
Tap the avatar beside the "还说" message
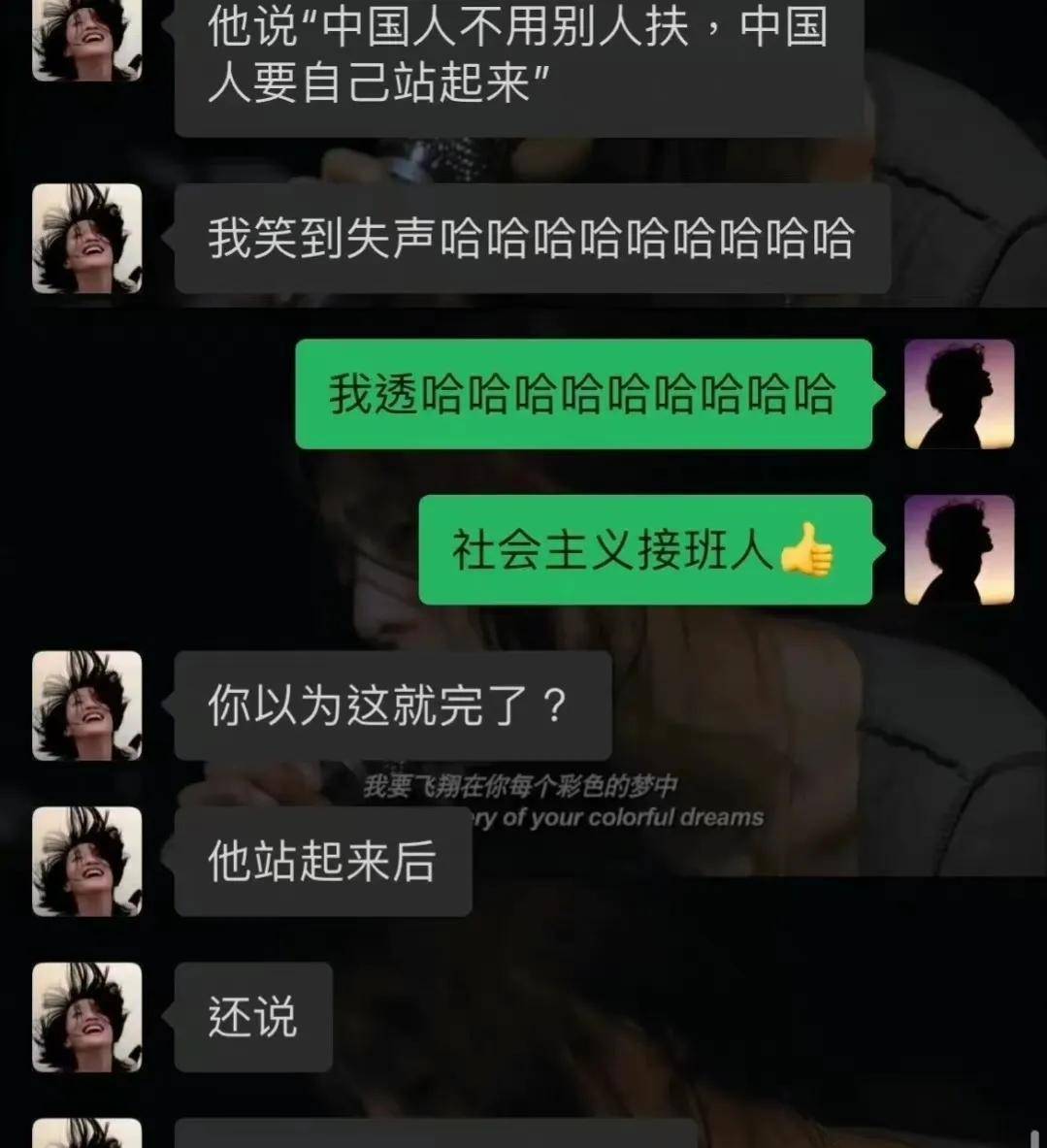87,1017
